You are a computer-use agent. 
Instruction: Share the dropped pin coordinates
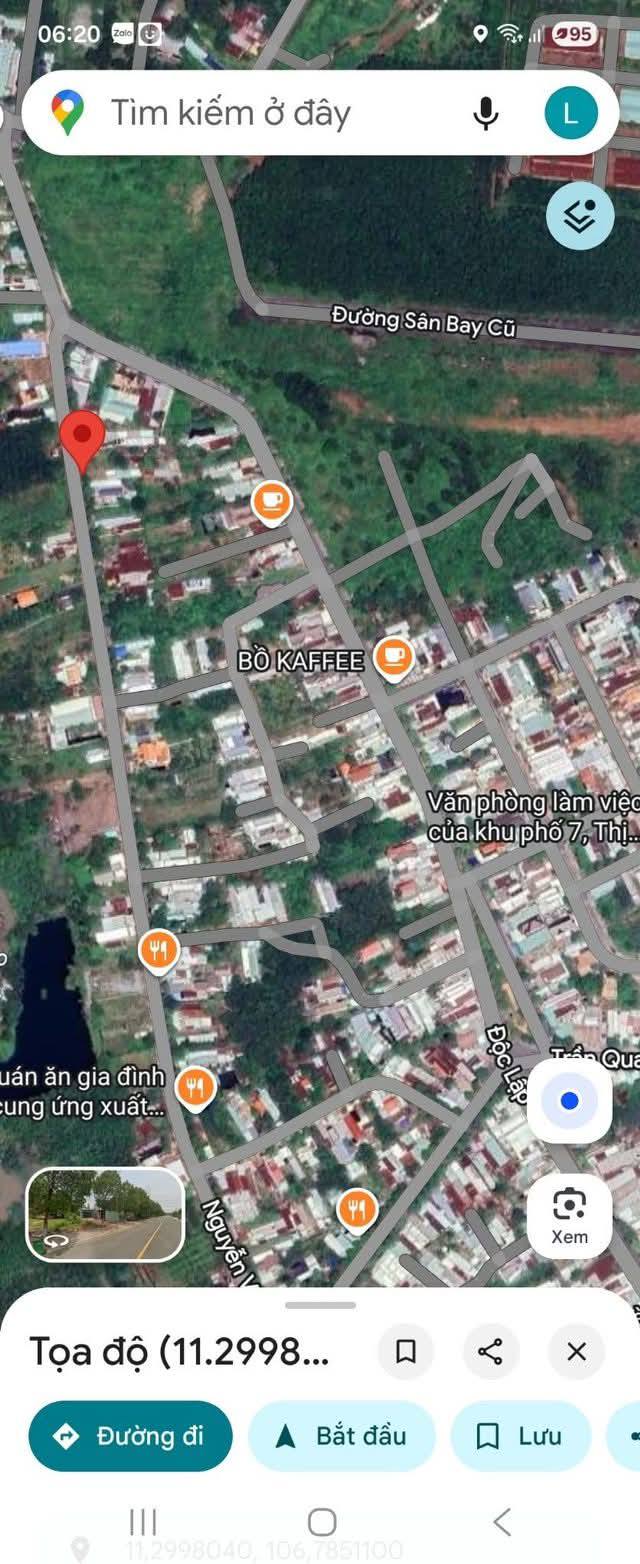(x=490, y=1352)
